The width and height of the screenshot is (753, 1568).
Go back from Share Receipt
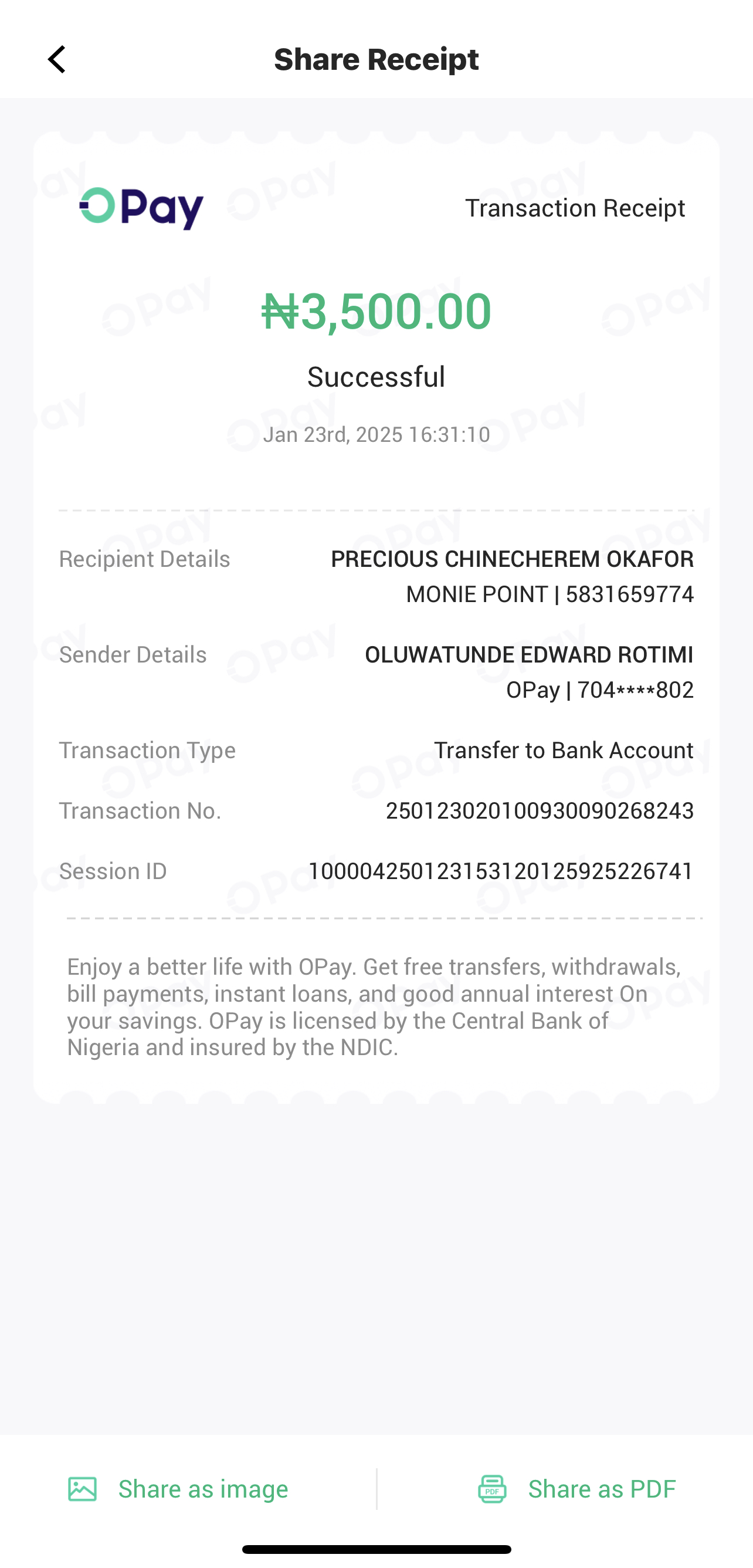56,60
